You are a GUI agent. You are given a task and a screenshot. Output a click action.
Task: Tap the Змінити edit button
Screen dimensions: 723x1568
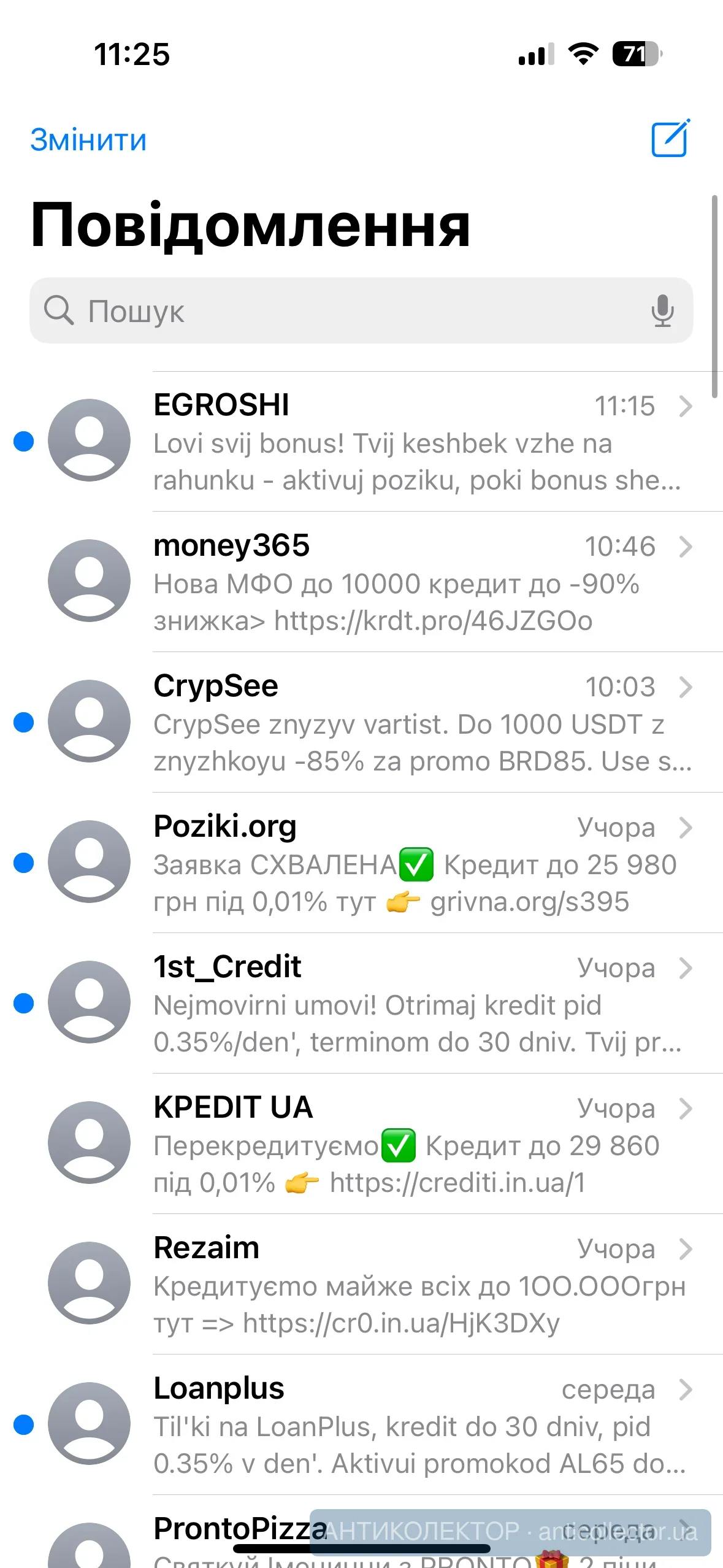coord(88,140)
